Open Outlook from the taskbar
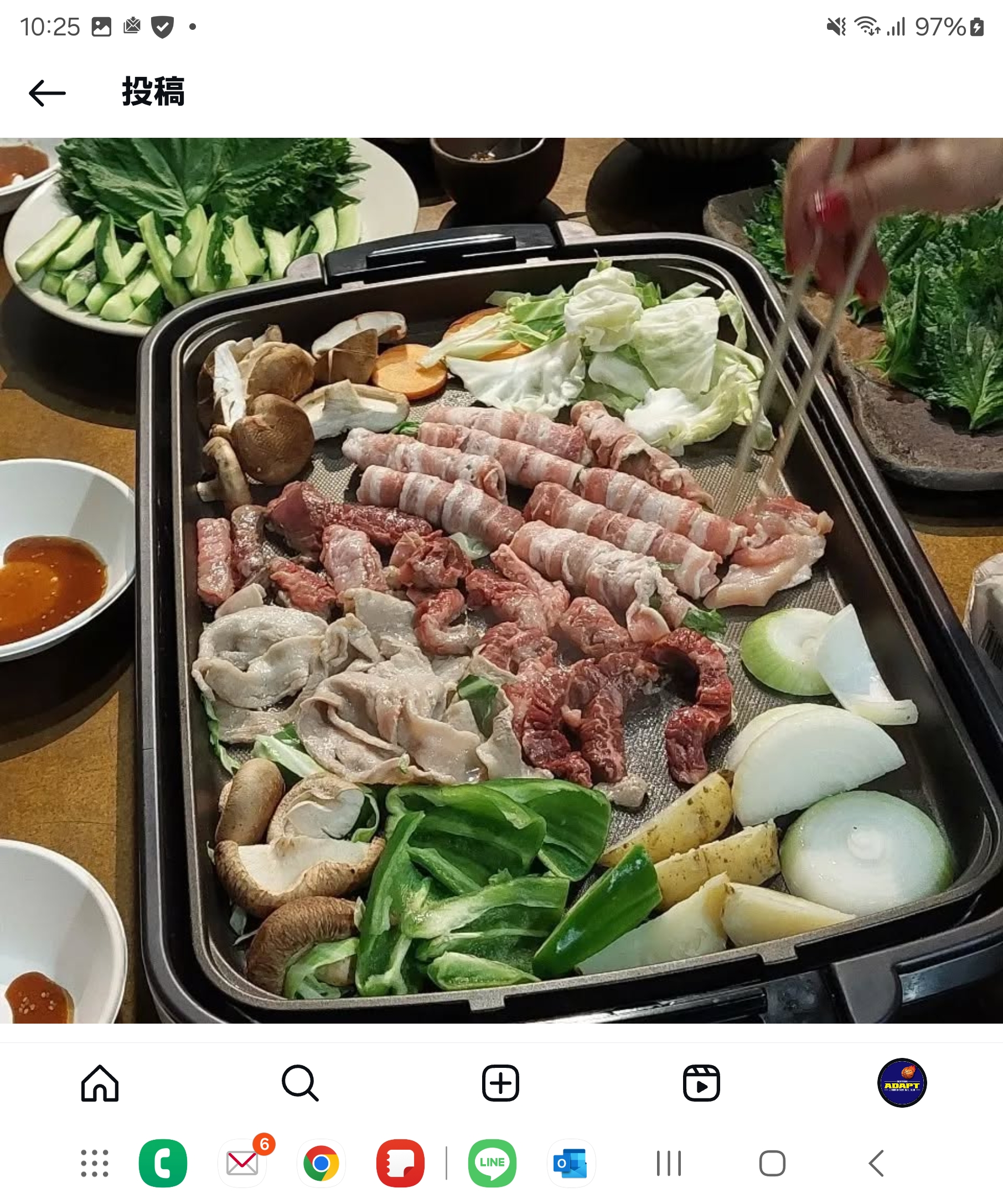1003x1204 pixels. point(571,1163)
